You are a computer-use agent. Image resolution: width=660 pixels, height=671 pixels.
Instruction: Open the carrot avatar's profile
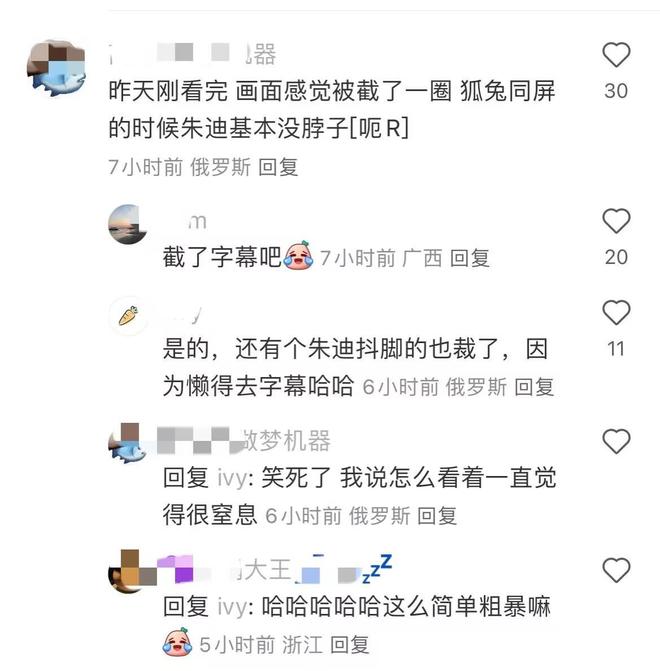(x=128, y=316)
